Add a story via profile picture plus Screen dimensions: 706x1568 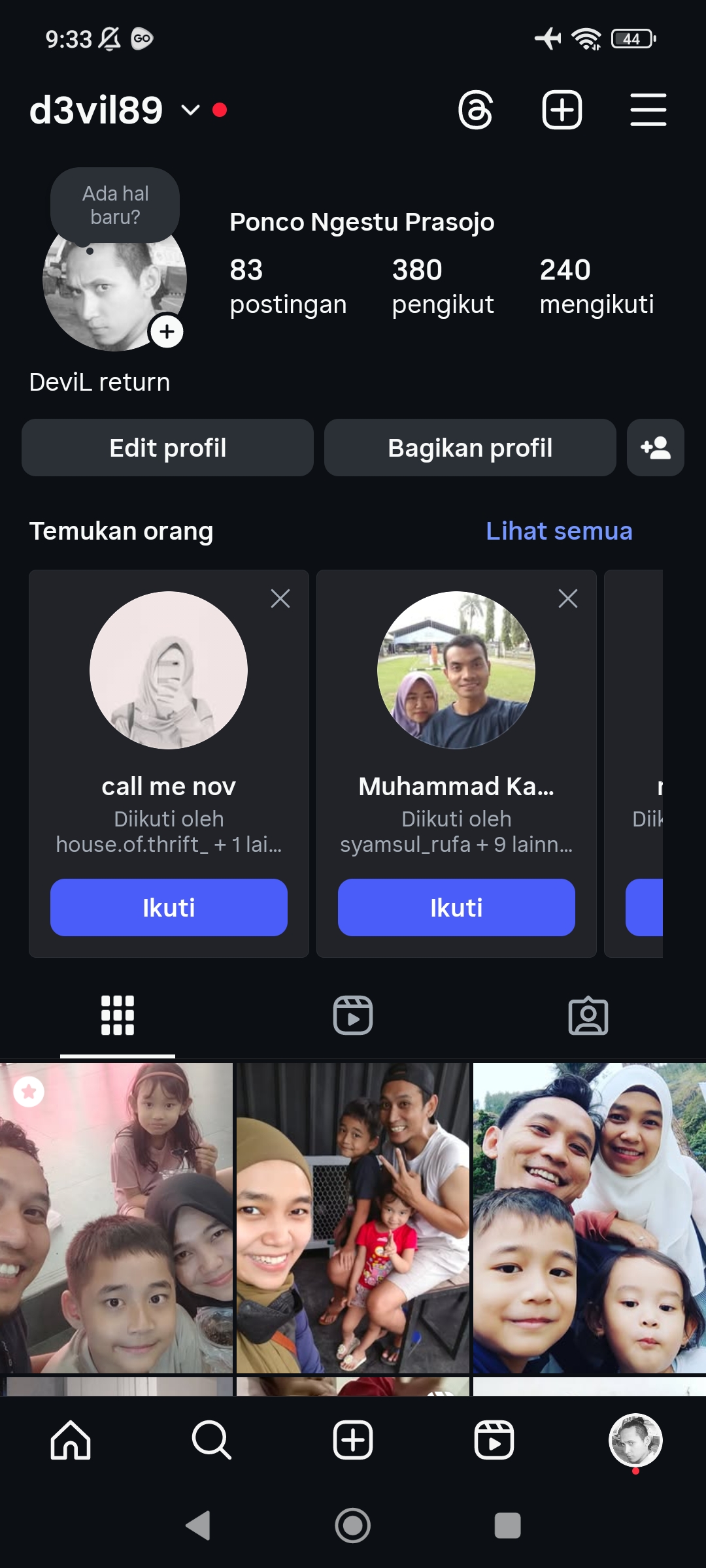click(x=167, y=332)
